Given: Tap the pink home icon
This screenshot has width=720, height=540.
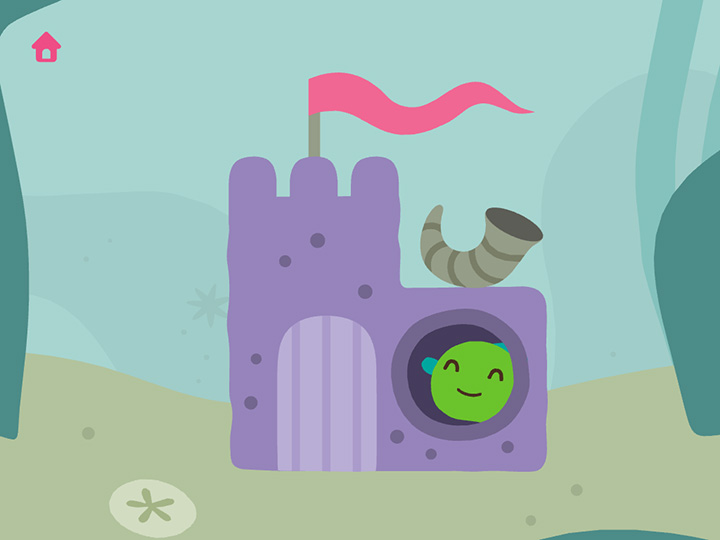Looking at the screenshot, I should pyautogui.click(x=46, y=47).
